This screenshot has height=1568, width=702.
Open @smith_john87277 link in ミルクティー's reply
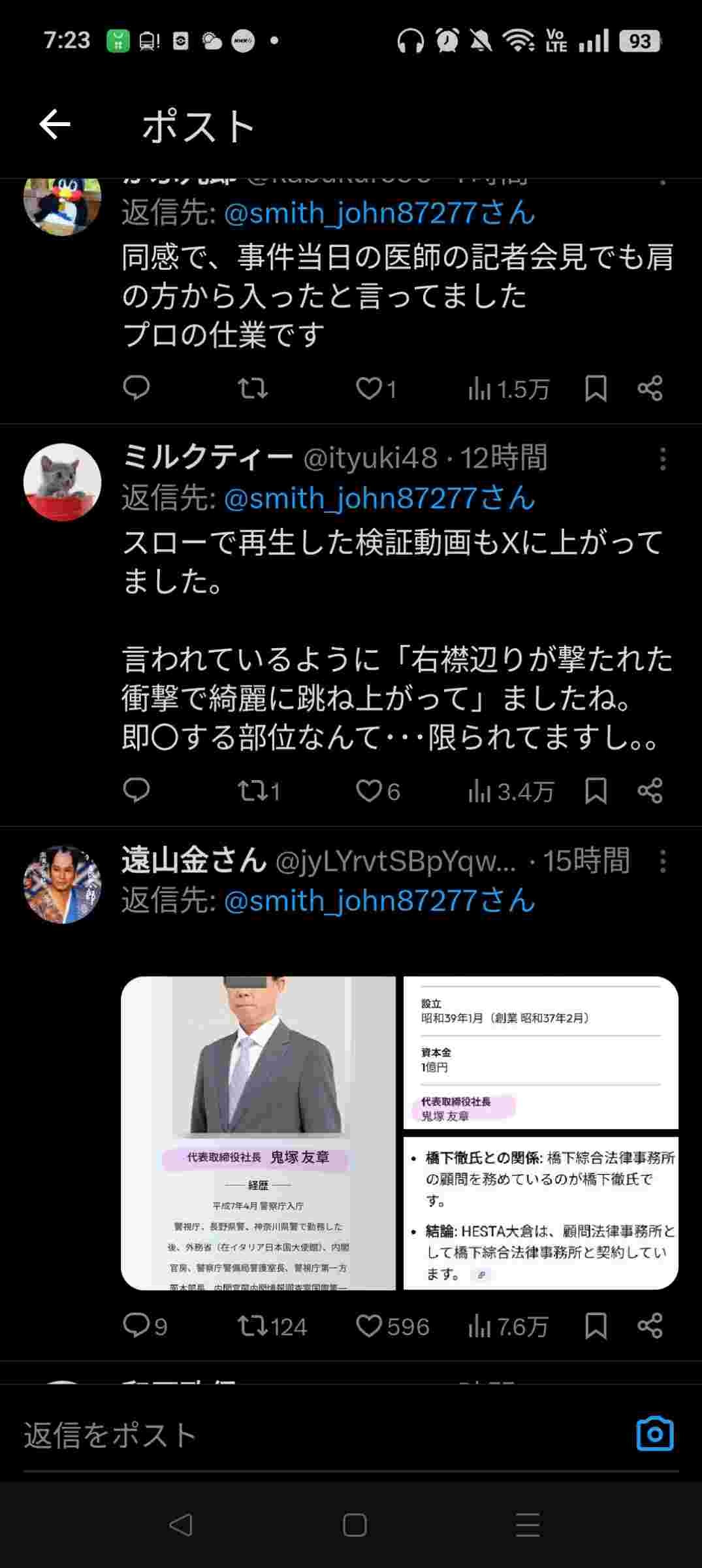(379, 498)
